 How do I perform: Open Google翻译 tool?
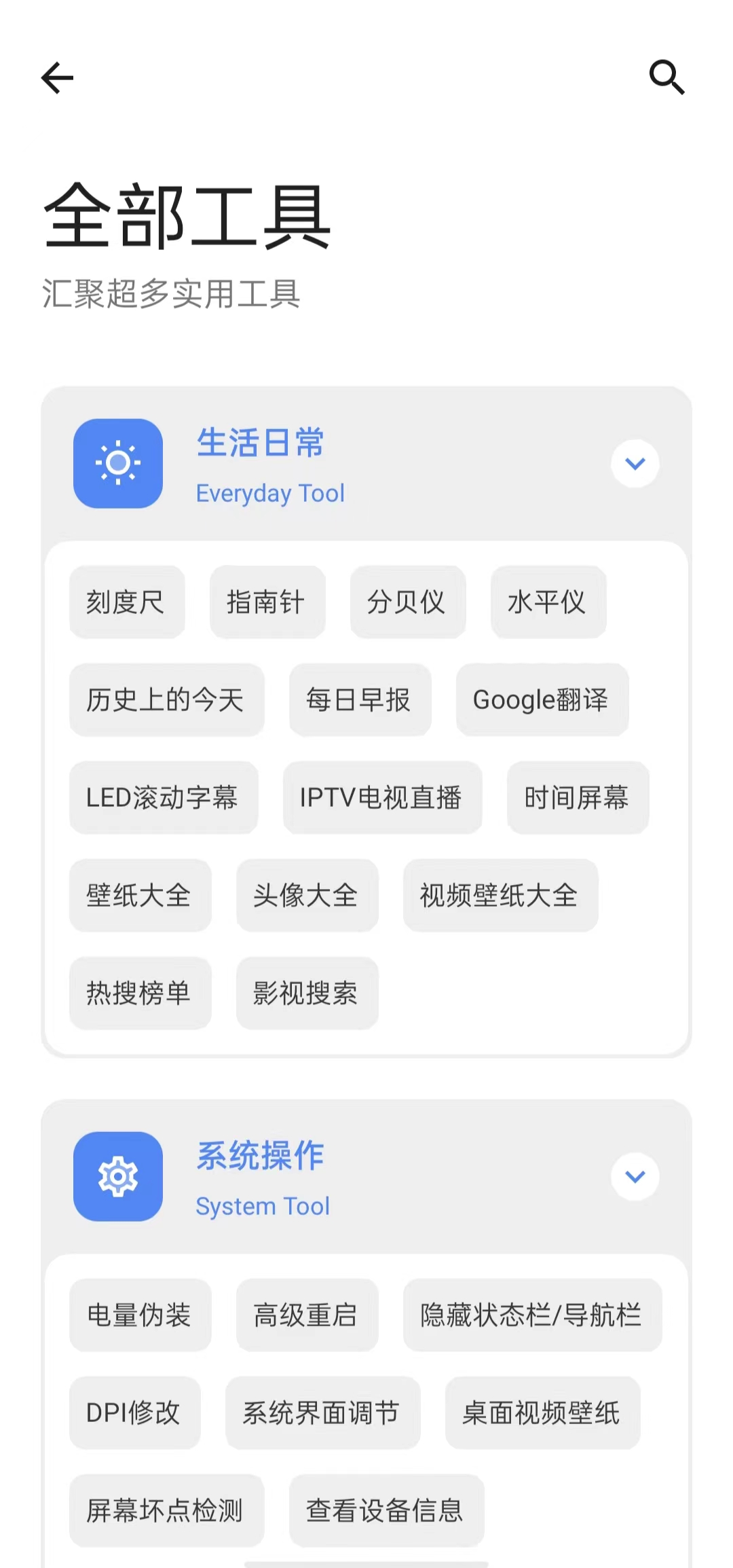pyautogui.click(x=542, y=700)
